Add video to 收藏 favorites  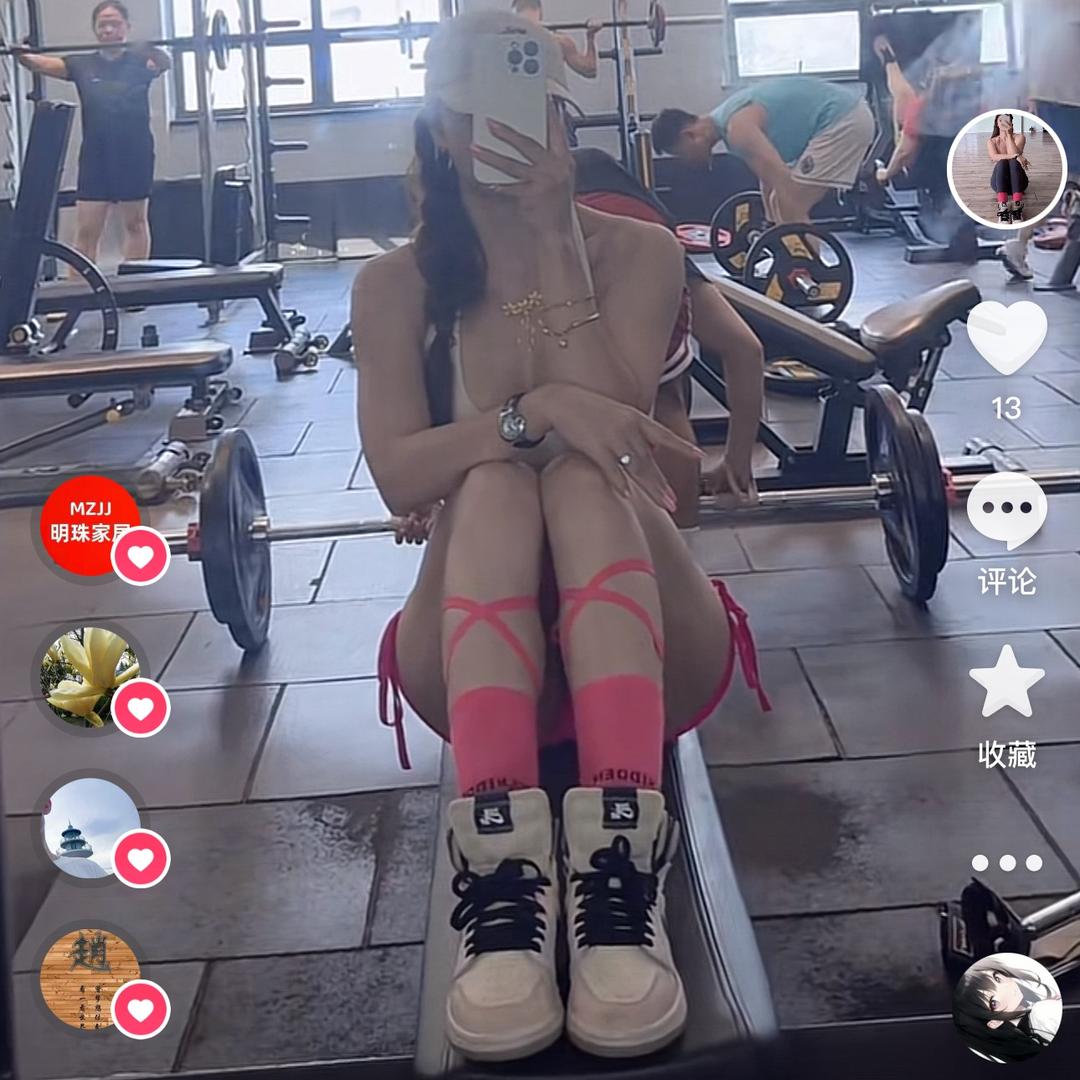tap(1006, 682)
